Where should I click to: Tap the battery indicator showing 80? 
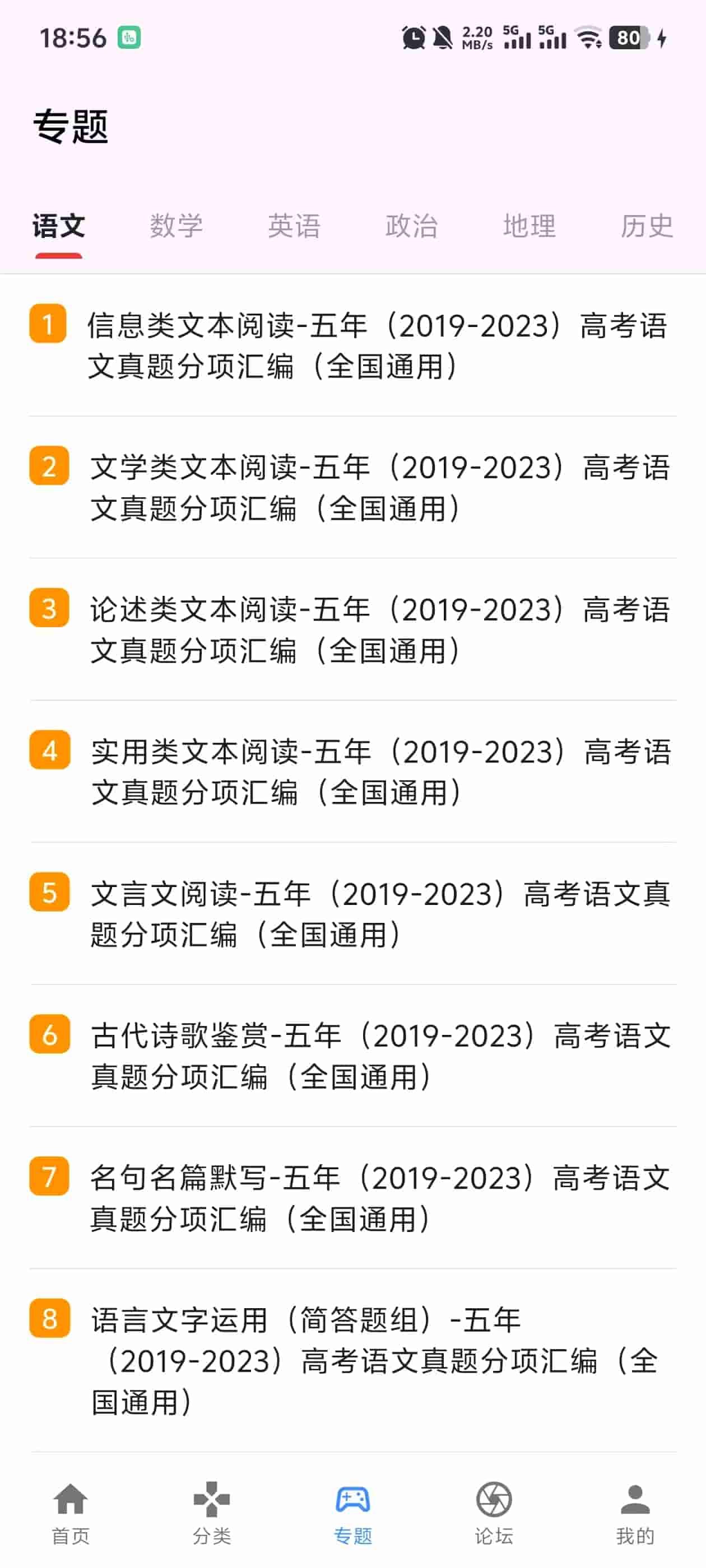(628, 38)
